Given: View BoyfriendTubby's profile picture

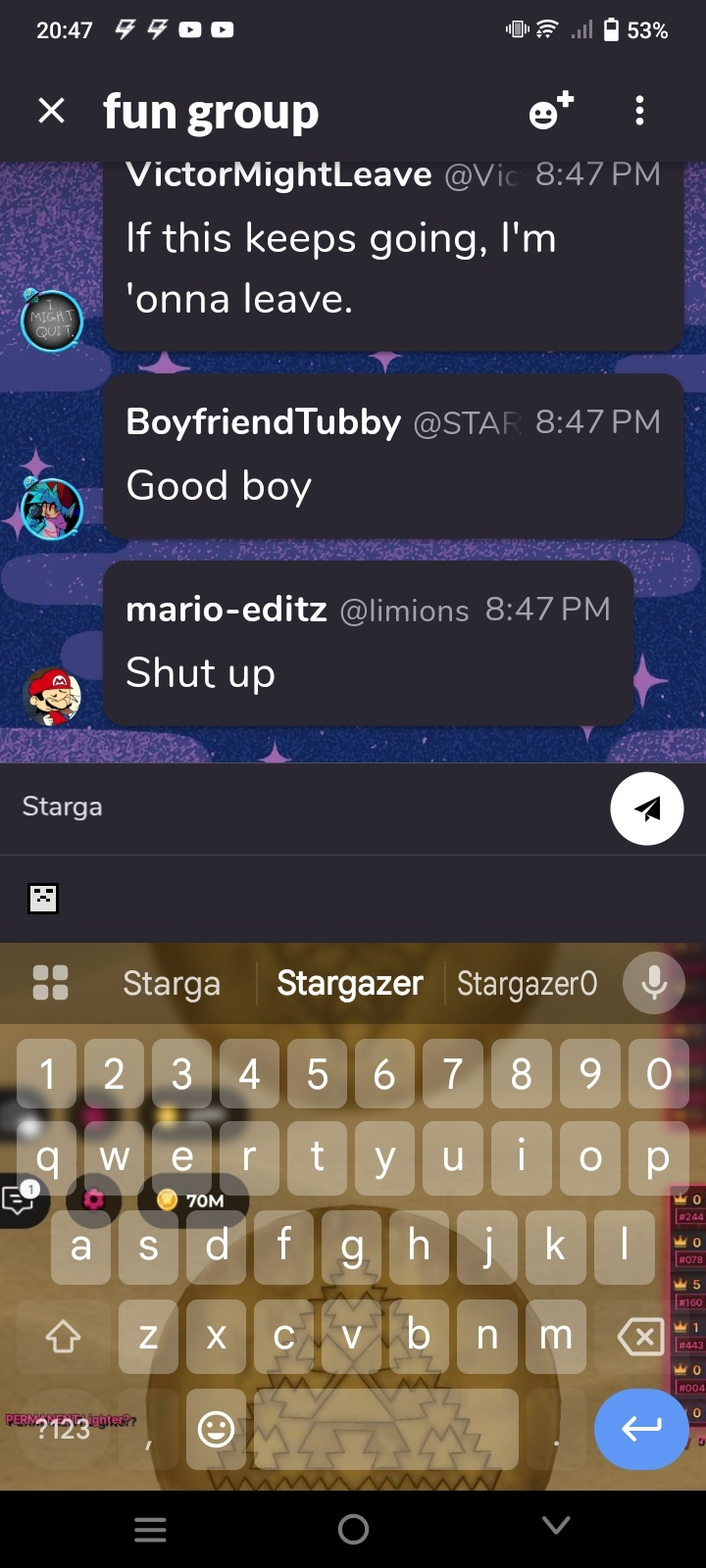Looking at the screenshot, I should pyautogui.click(x=51, y=509).
